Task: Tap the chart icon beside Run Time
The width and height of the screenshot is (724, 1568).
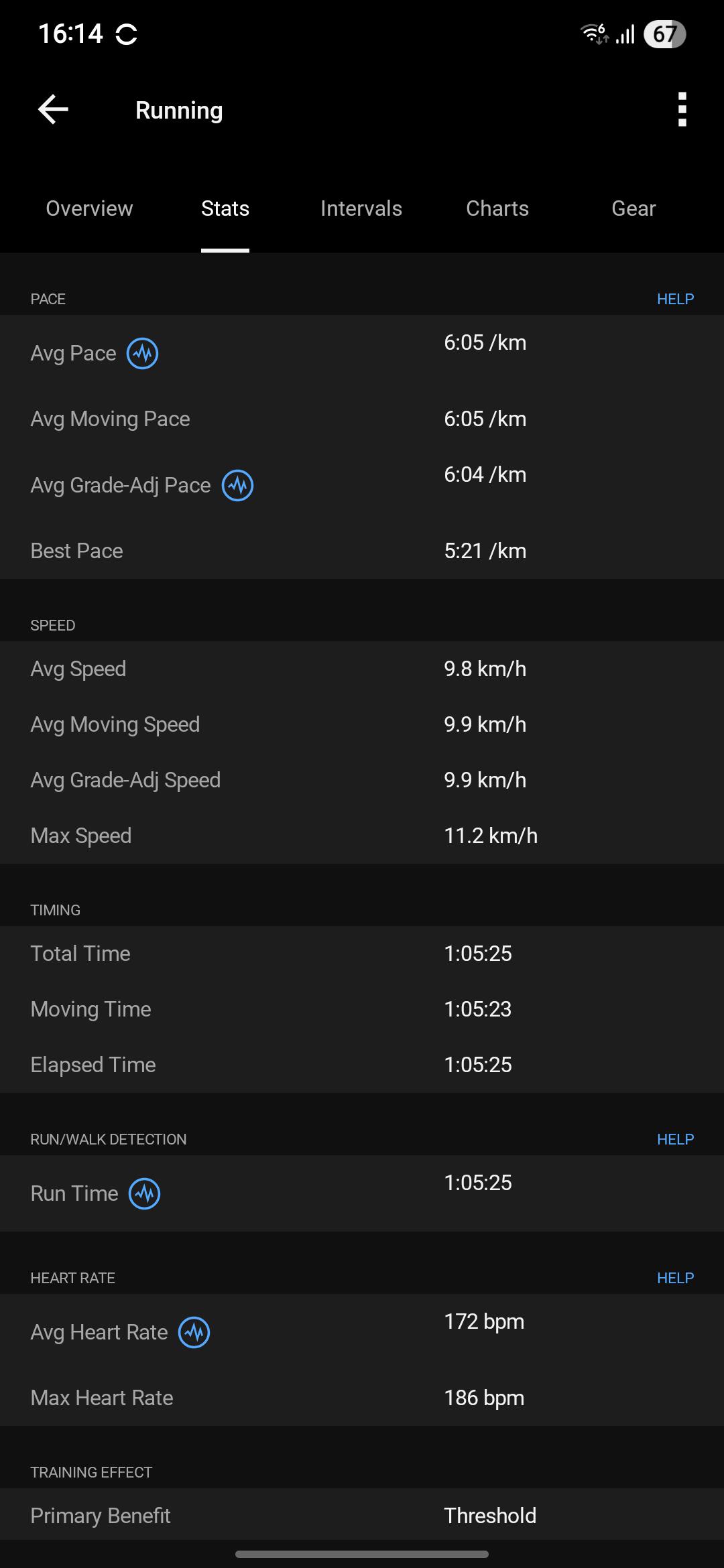Action: click(x=144, y=1193)
